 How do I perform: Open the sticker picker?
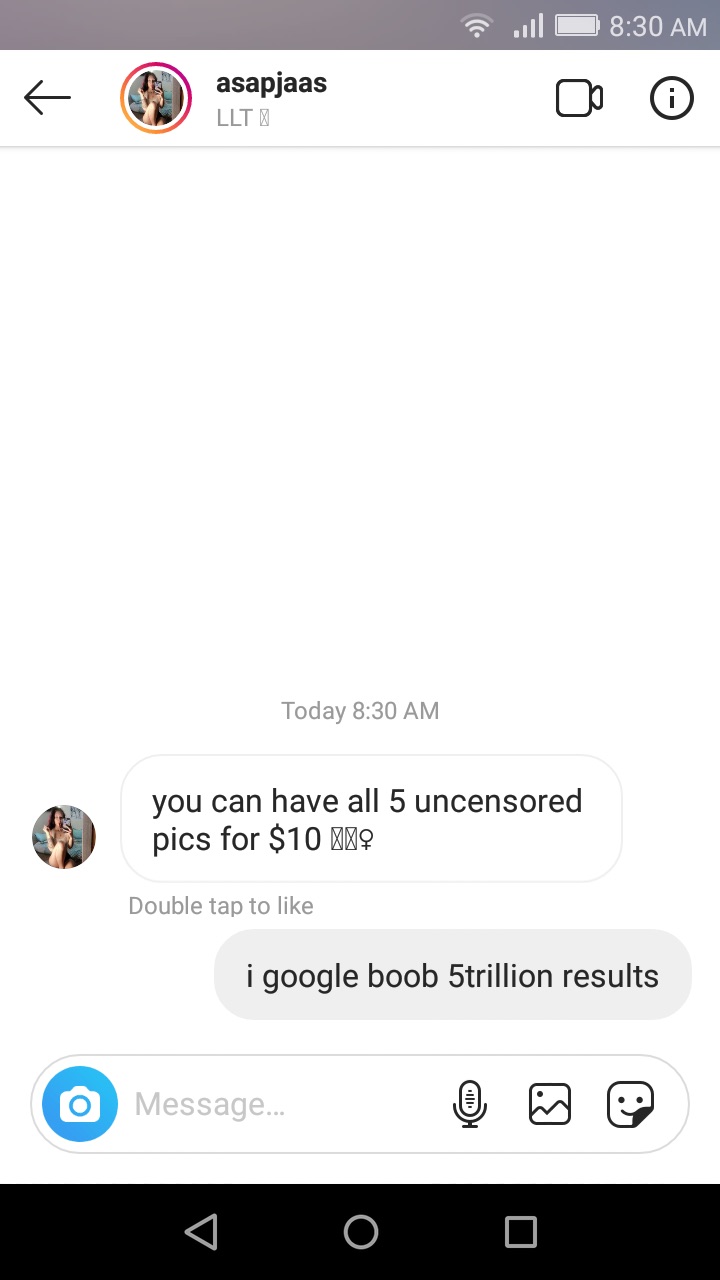click(x=630, y=1104)
